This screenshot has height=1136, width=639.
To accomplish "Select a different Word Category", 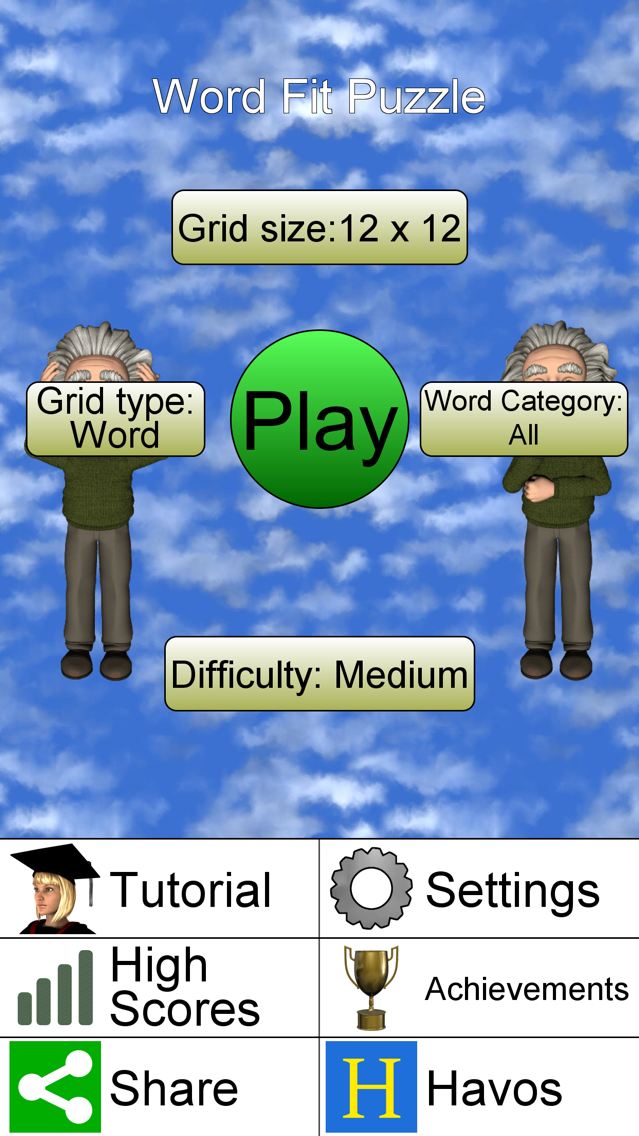I will (523, 419).
